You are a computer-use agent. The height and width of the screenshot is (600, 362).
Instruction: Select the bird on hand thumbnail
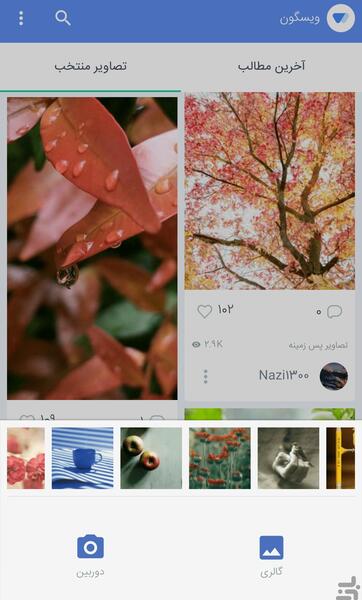pos(288,458)
